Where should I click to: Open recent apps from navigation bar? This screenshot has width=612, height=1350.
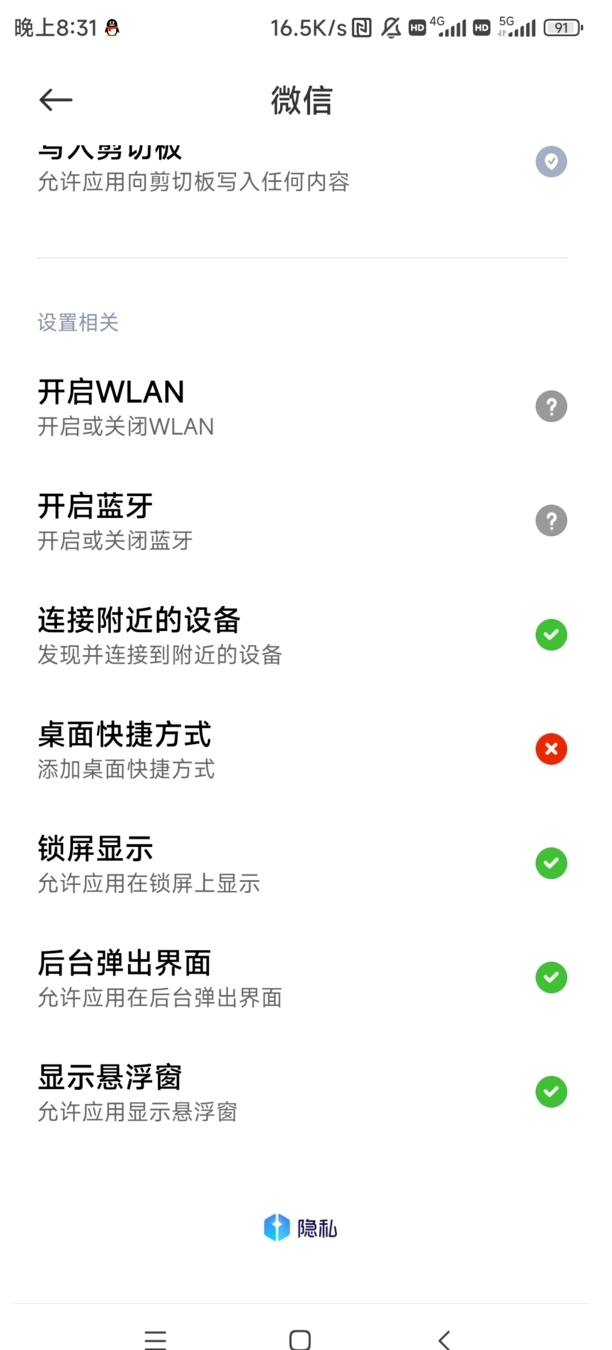tap(155, 1339)
